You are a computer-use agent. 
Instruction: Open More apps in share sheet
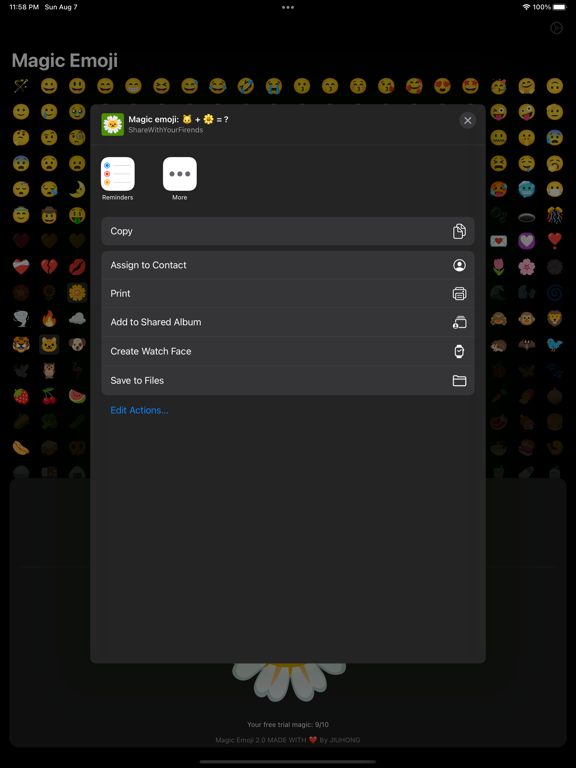[180, 174]
